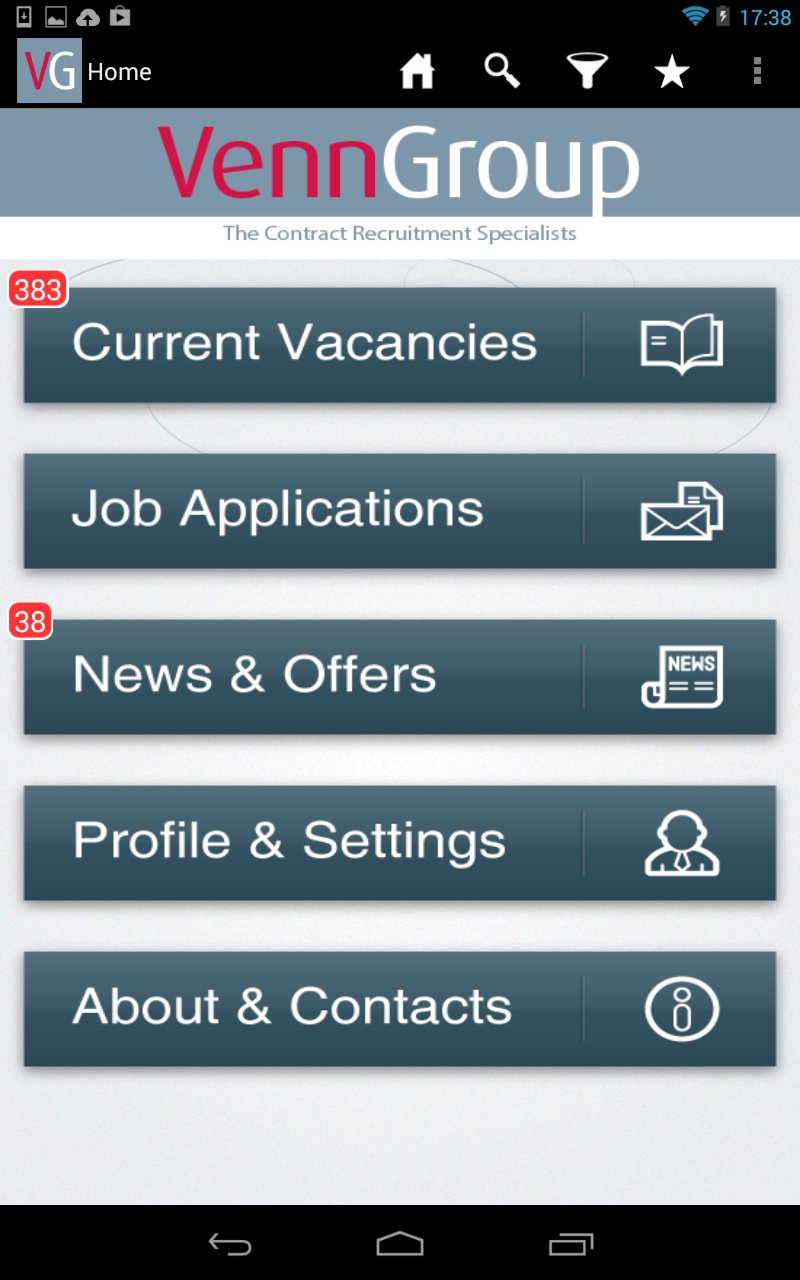Tap the open book icon on Current Vacancies

pyautogui.click(x=681, y=344)
